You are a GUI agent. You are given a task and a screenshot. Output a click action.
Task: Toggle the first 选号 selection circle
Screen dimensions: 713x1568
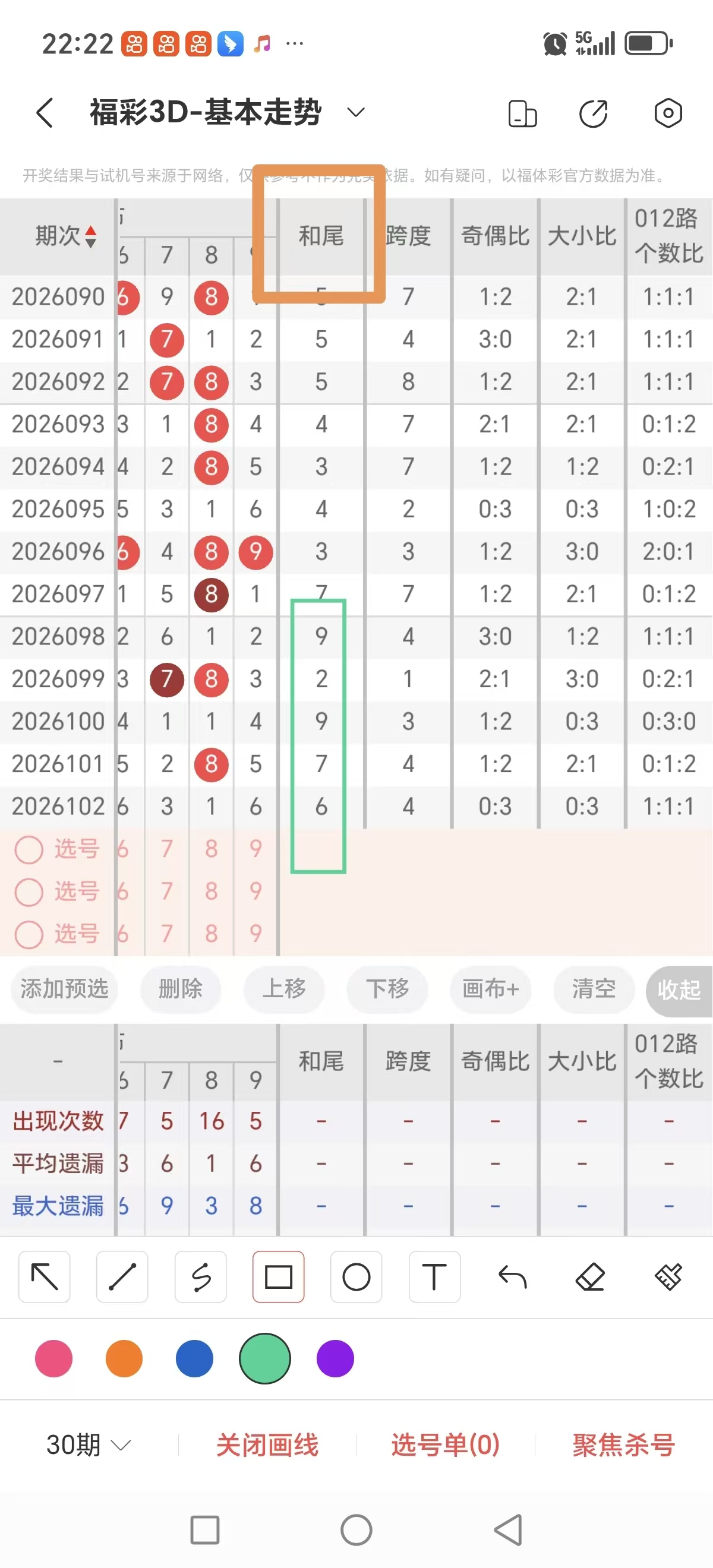click(29, 849)
